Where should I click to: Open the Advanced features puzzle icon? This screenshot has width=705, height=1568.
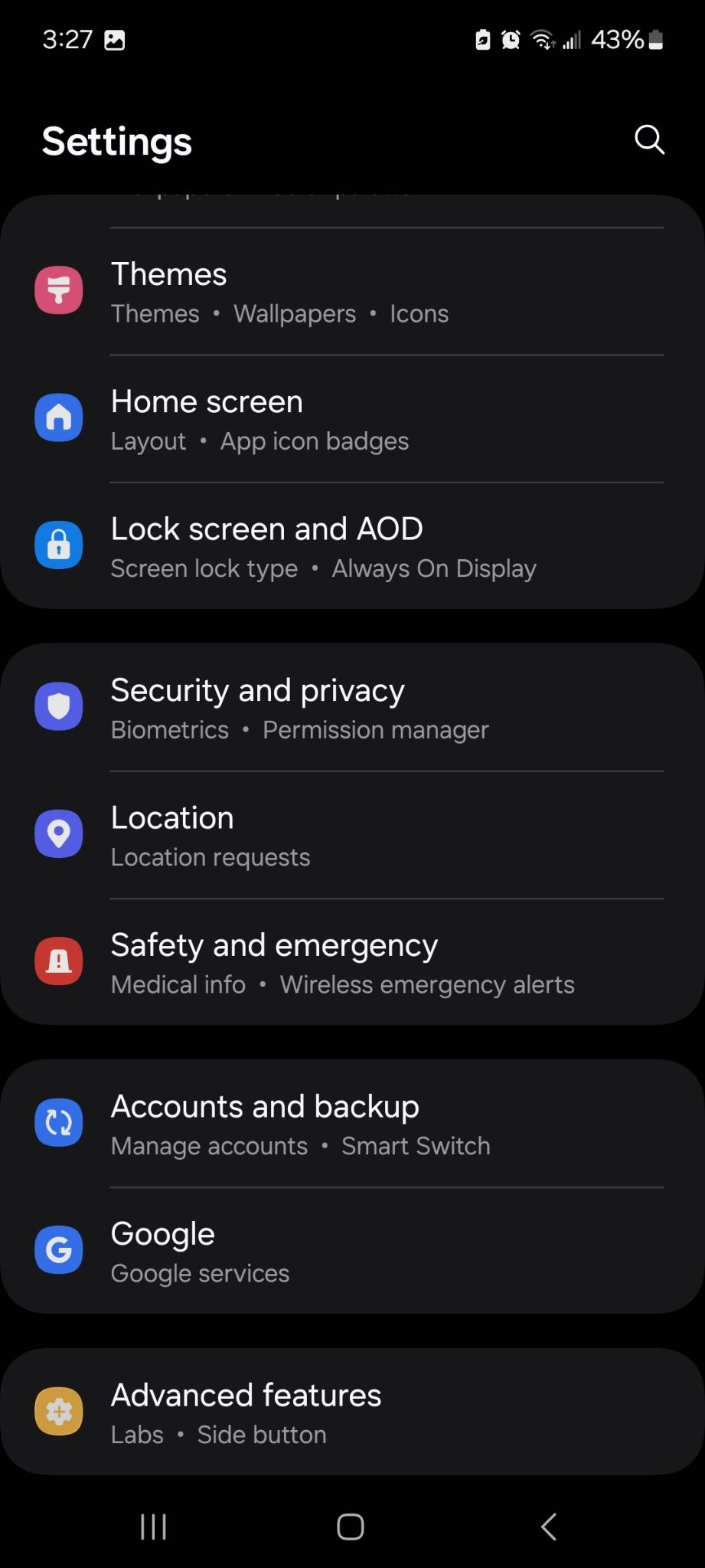(x=58, y=1410)
